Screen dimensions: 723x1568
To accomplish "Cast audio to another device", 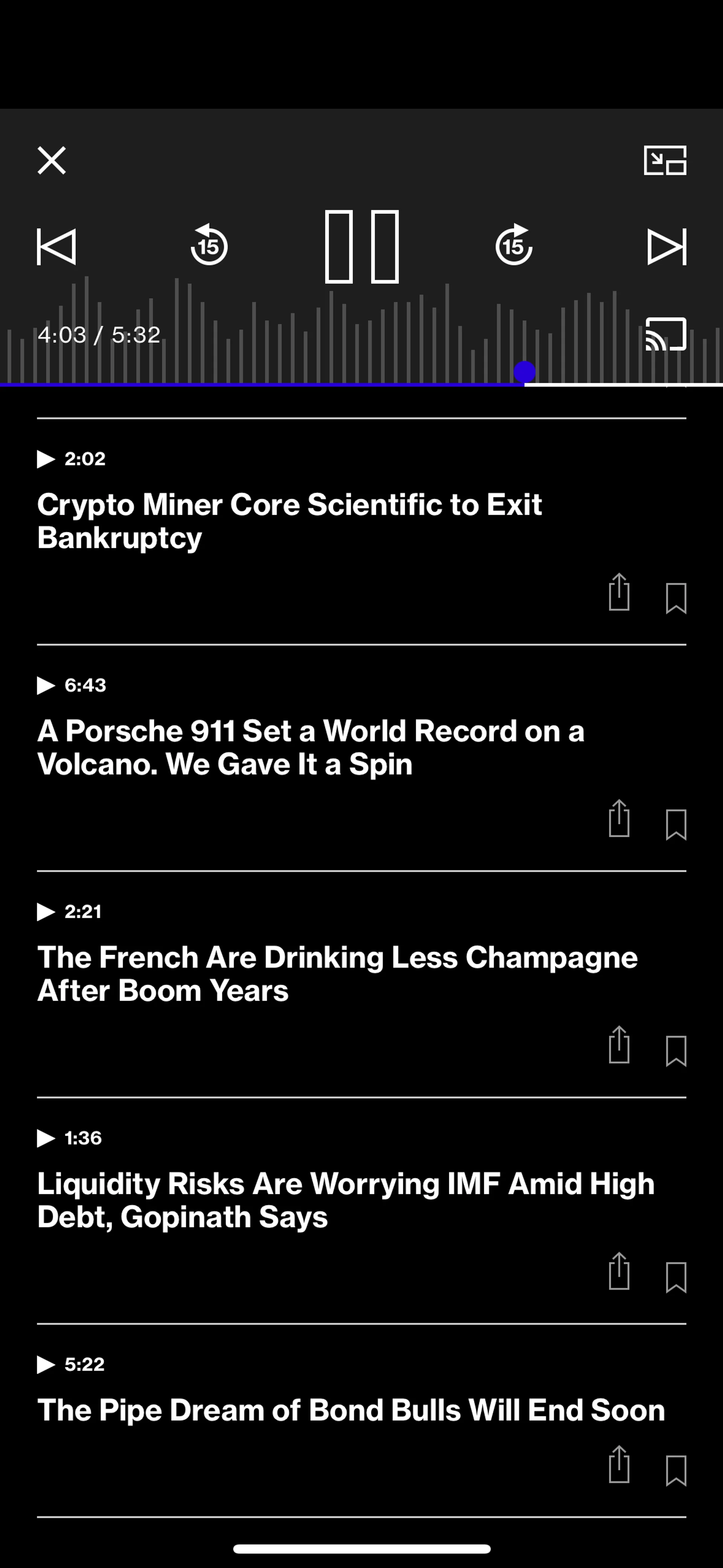I will click(666, 334).
